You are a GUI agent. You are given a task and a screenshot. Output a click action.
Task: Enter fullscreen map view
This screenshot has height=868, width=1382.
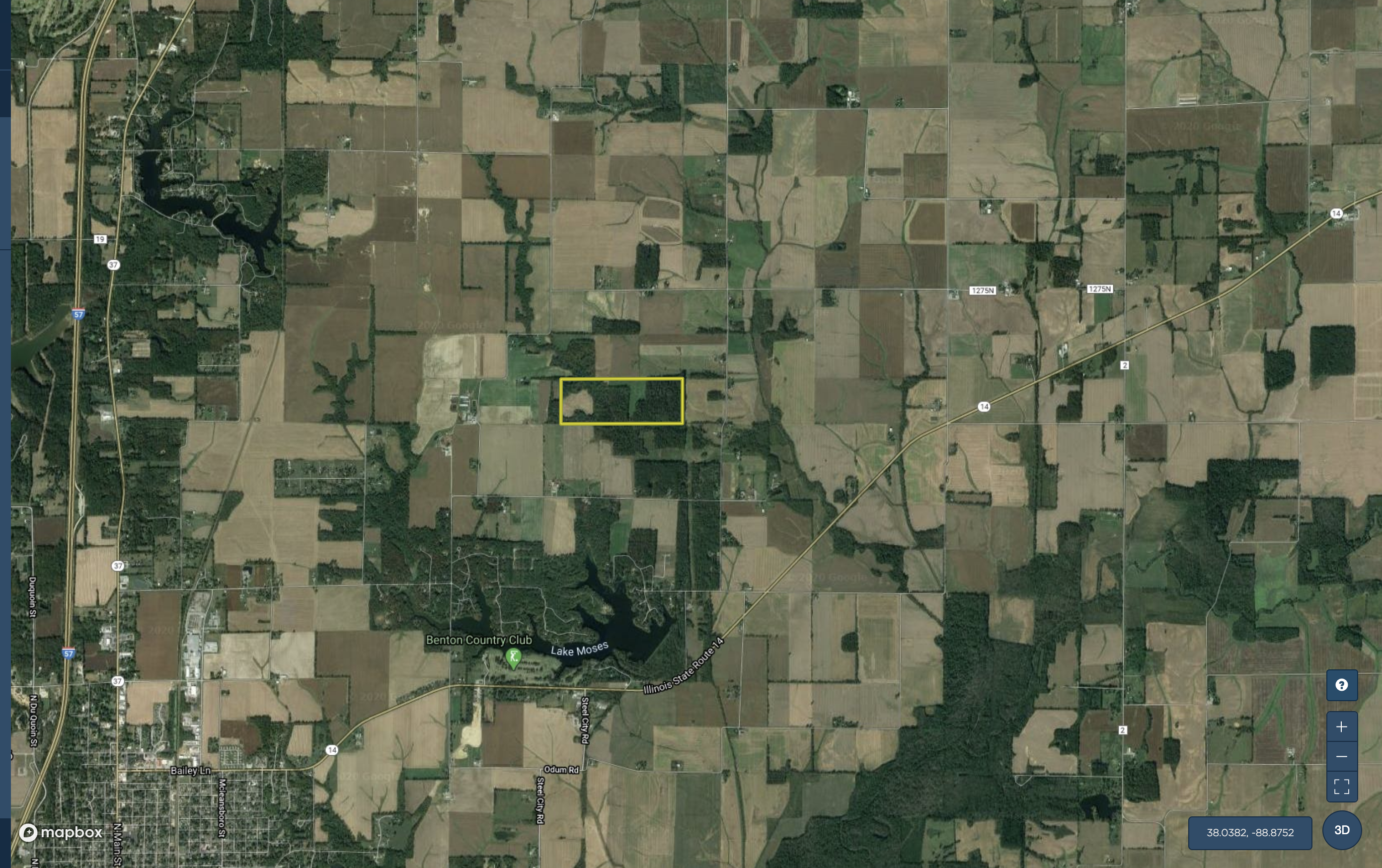click(x=1341, y=787)
